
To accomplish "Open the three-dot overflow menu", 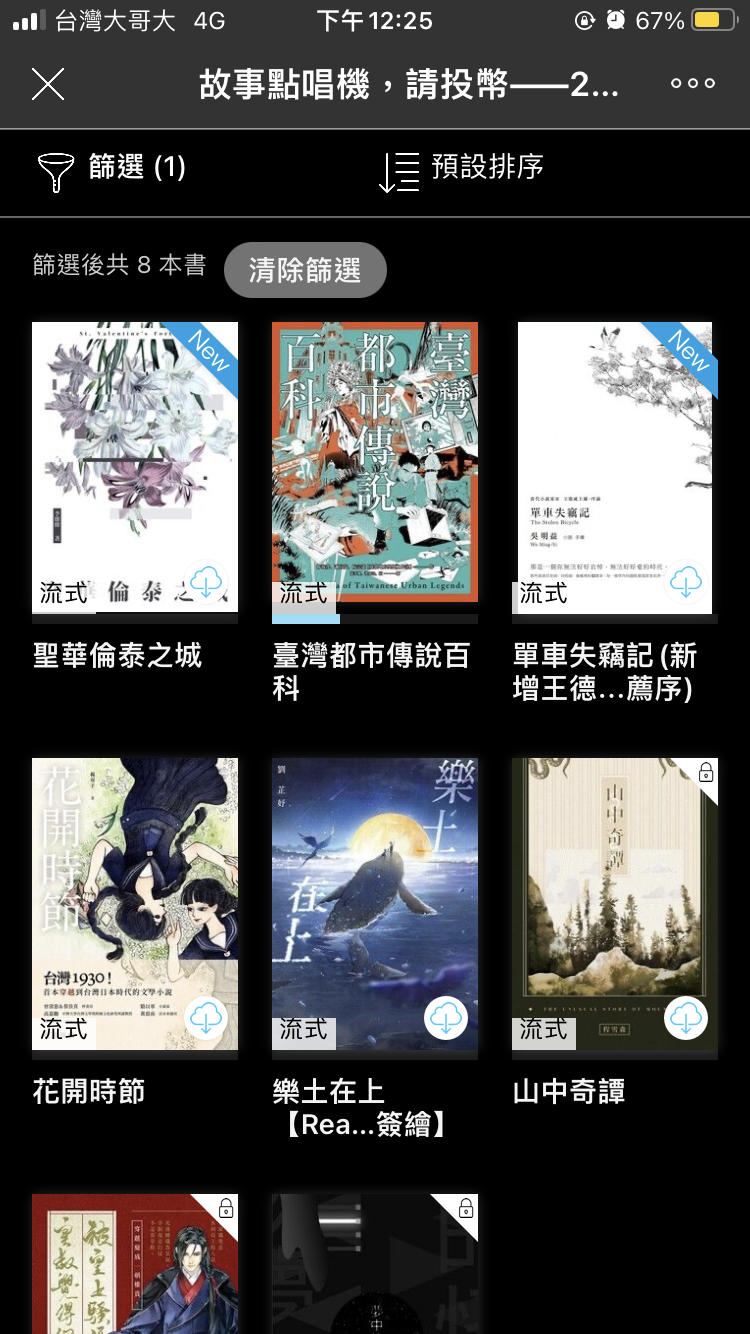I will coord(693,84).
